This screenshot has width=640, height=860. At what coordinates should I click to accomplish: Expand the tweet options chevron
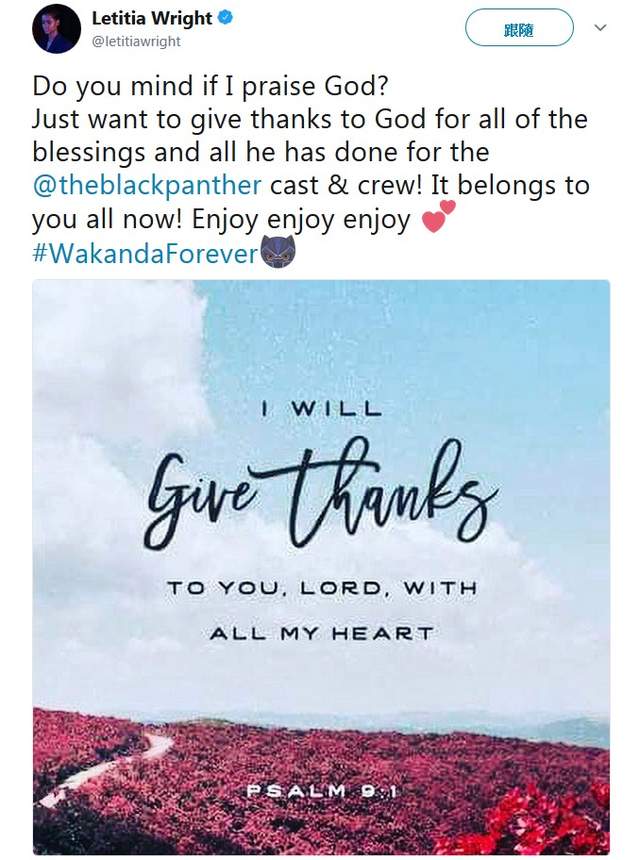[600, 28]
